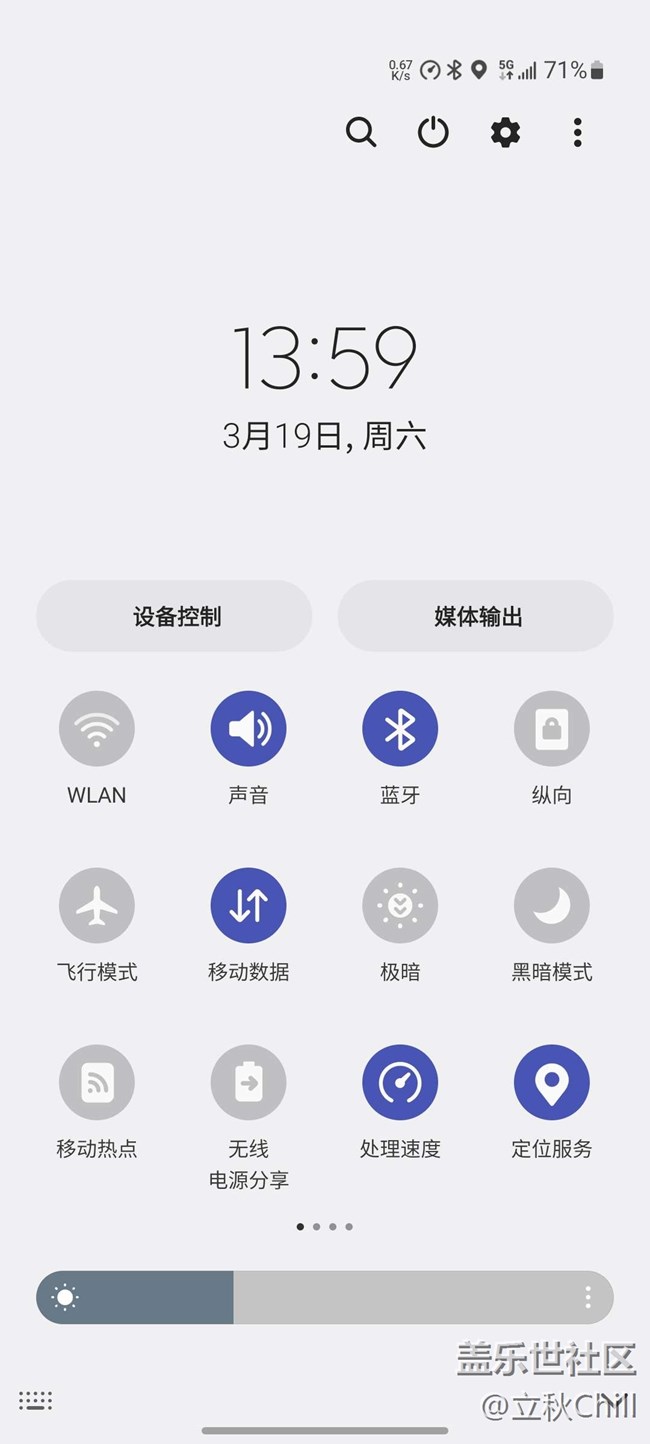Open the power menu icon
The height and width of the screenshot is (1444, 650).
(433, 132)
